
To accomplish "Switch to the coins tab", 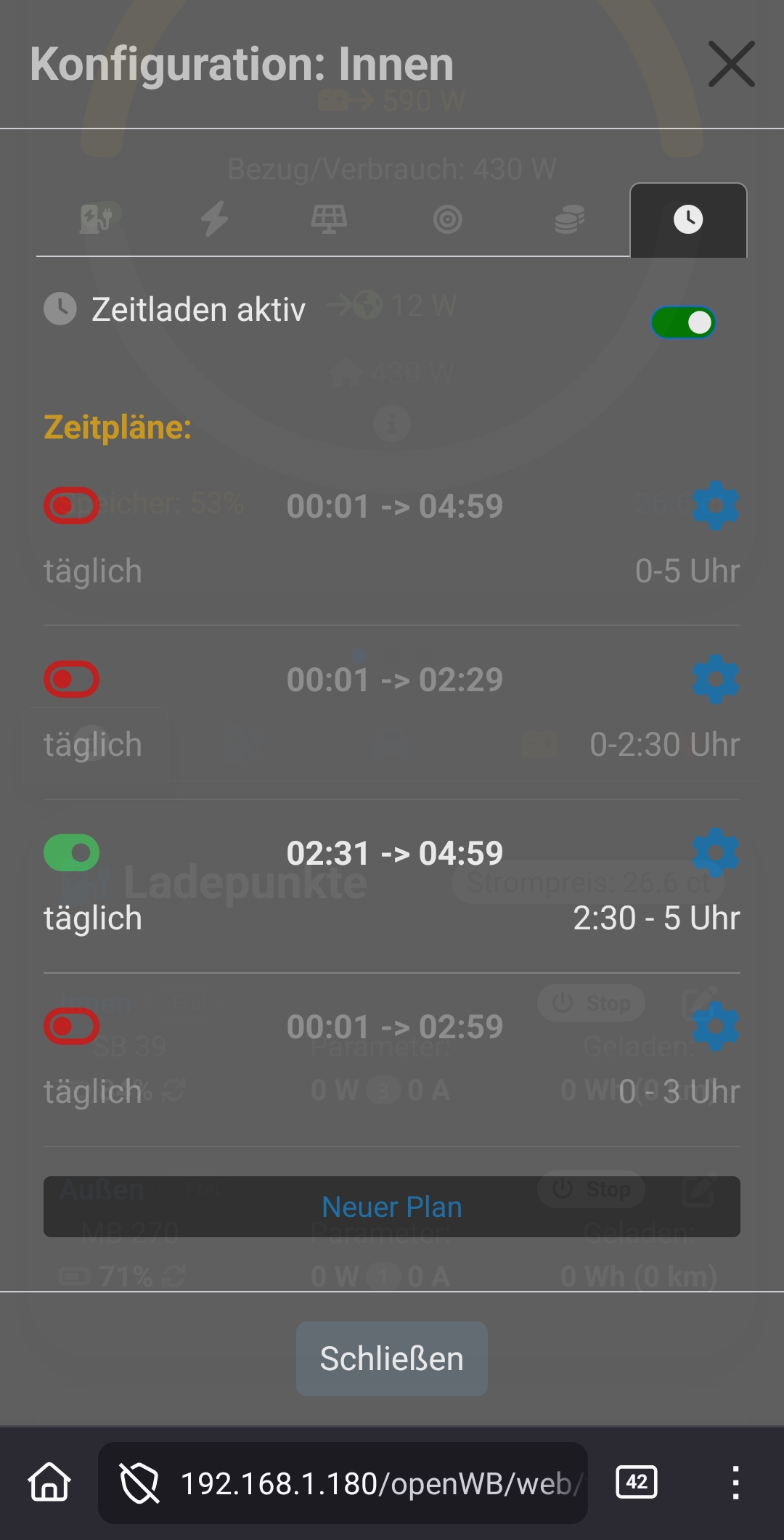I will [x=569, y=219].
